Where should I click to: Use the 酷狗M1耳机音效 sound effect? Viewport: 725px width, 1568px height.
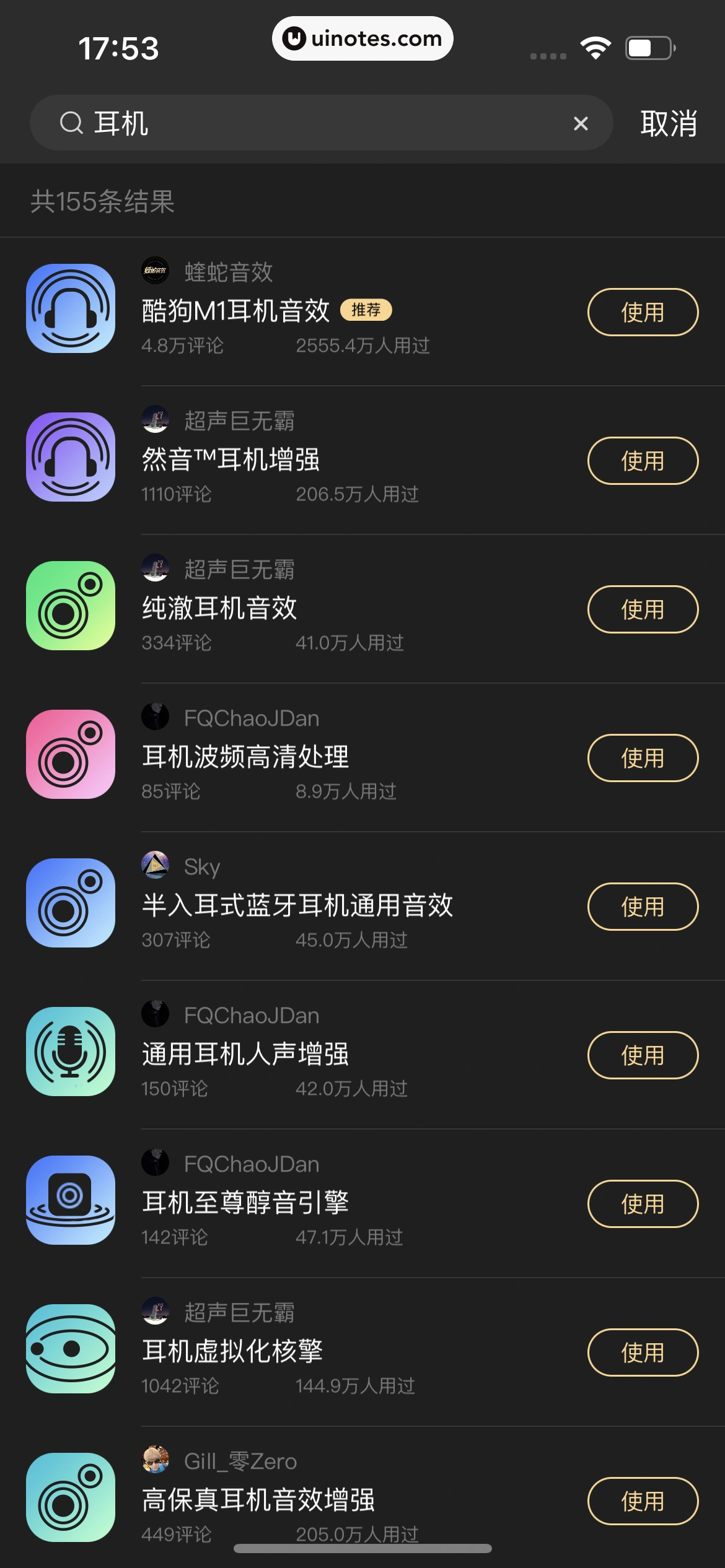coord(643,312)
